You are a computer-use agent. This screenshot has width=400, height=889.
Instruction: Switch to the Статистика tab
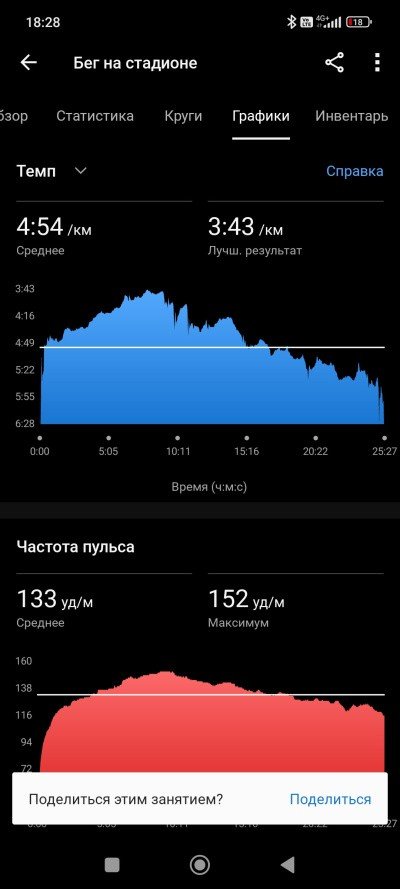[x=95, y=116]
